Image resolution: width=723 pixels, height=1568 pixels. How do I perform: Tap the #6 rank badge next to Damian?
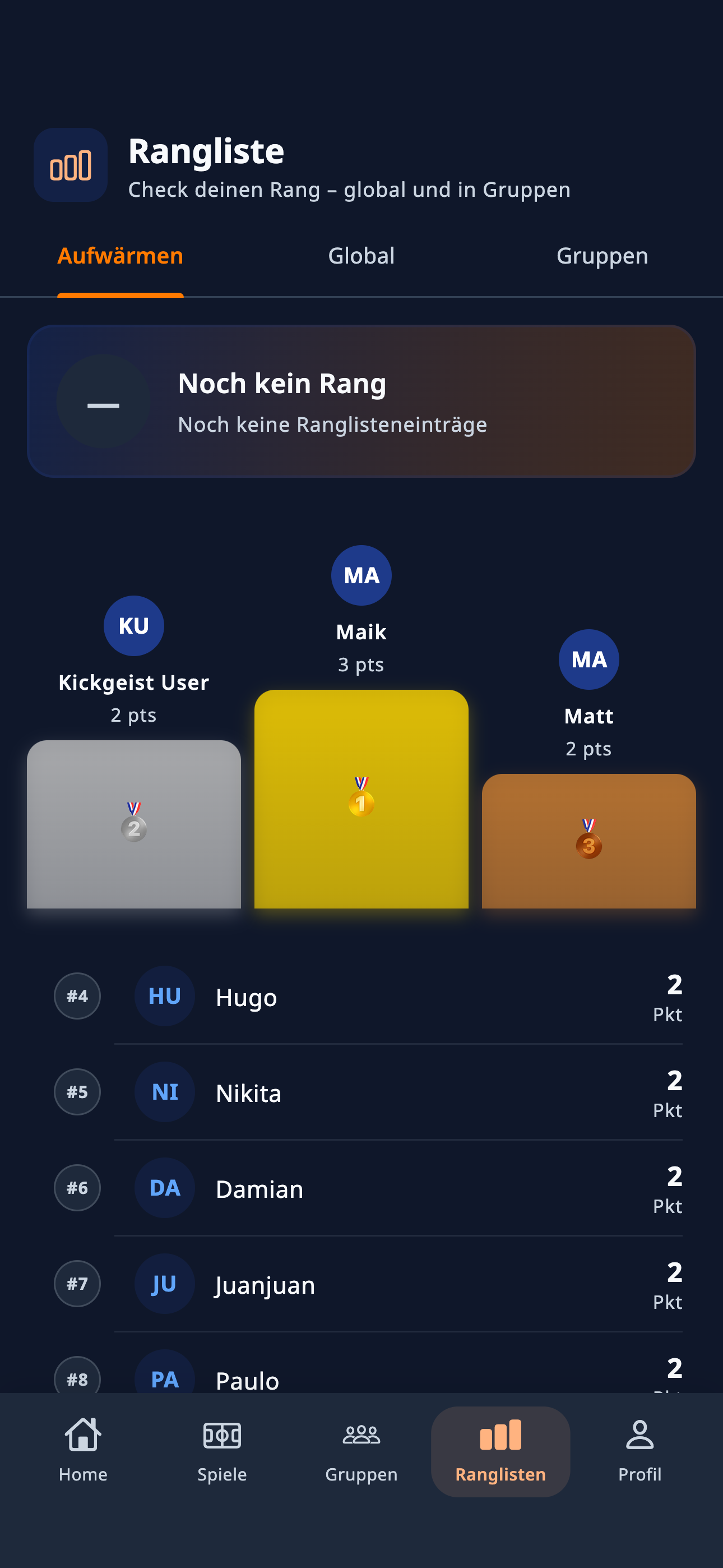[77, 1188]
